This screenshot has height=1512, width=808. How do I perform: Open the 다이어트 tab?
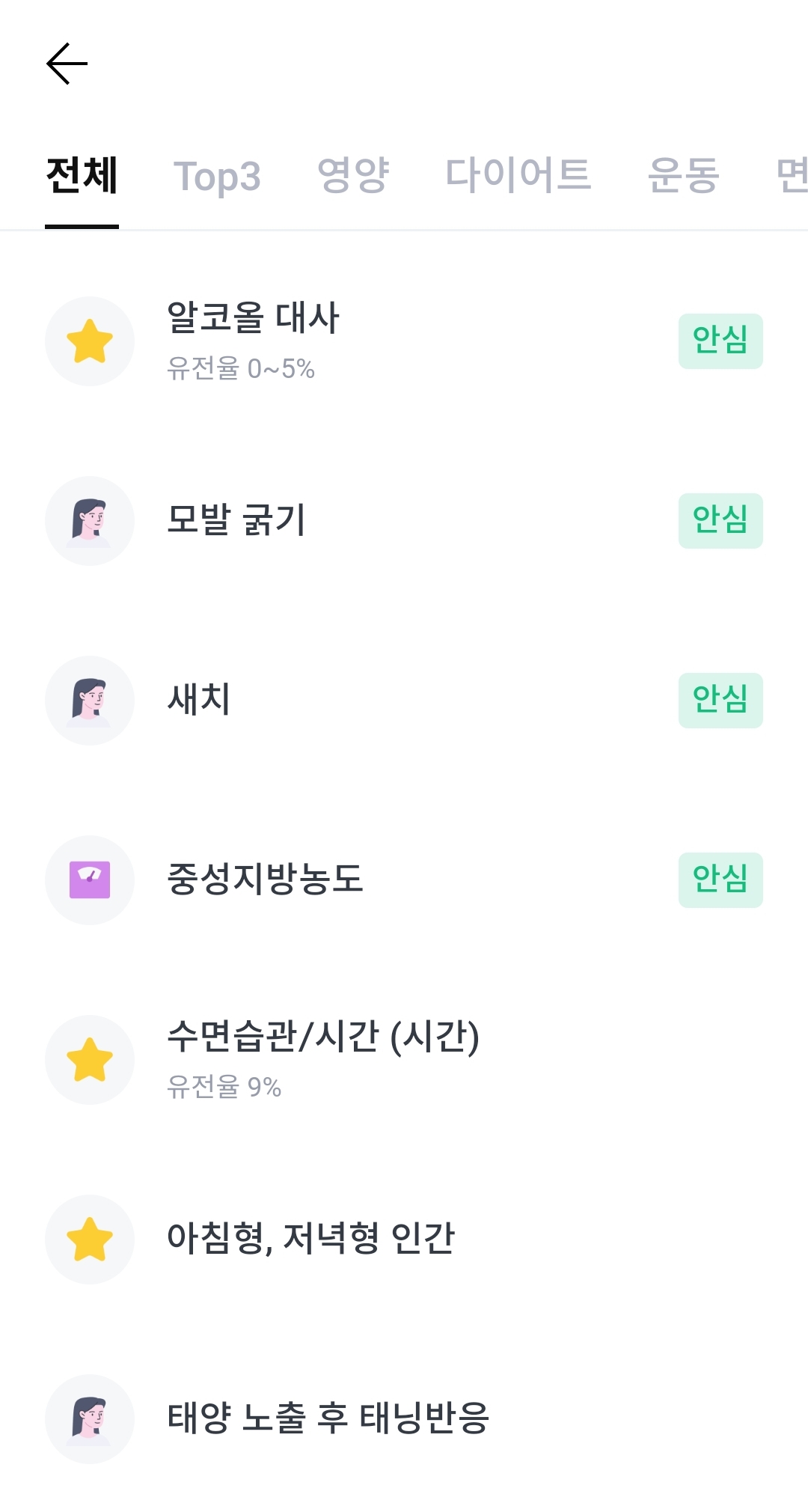coord(518,176)
